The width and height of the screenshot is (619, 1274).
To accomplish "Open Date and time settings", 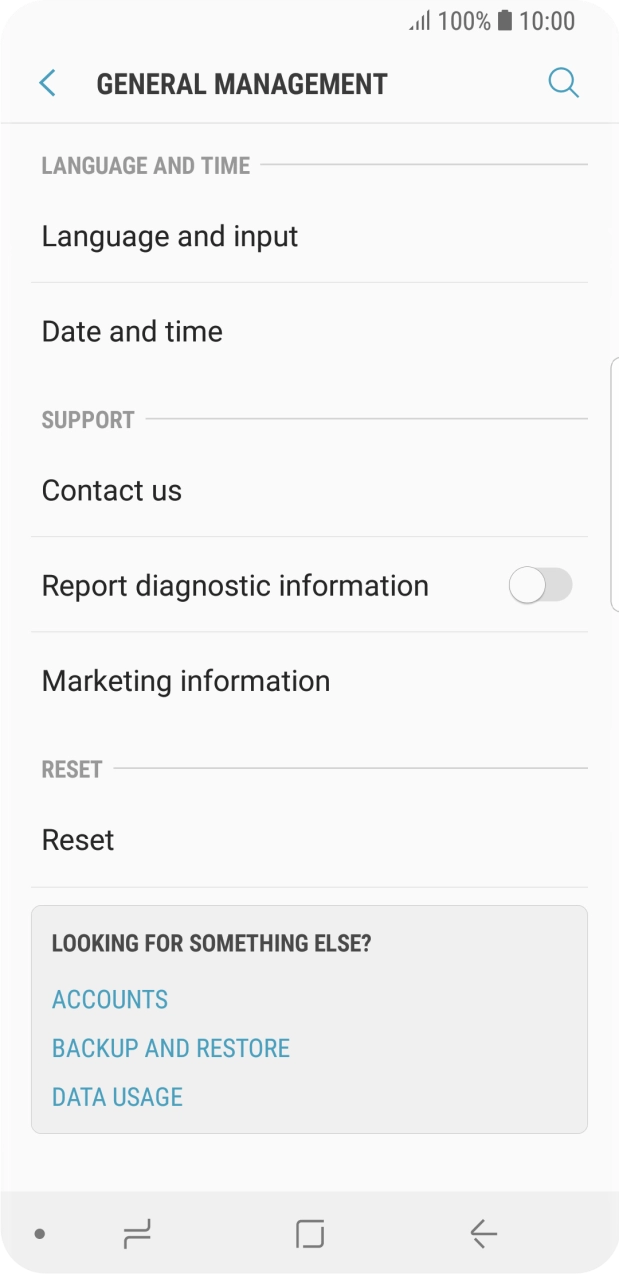I will point(132,332).
